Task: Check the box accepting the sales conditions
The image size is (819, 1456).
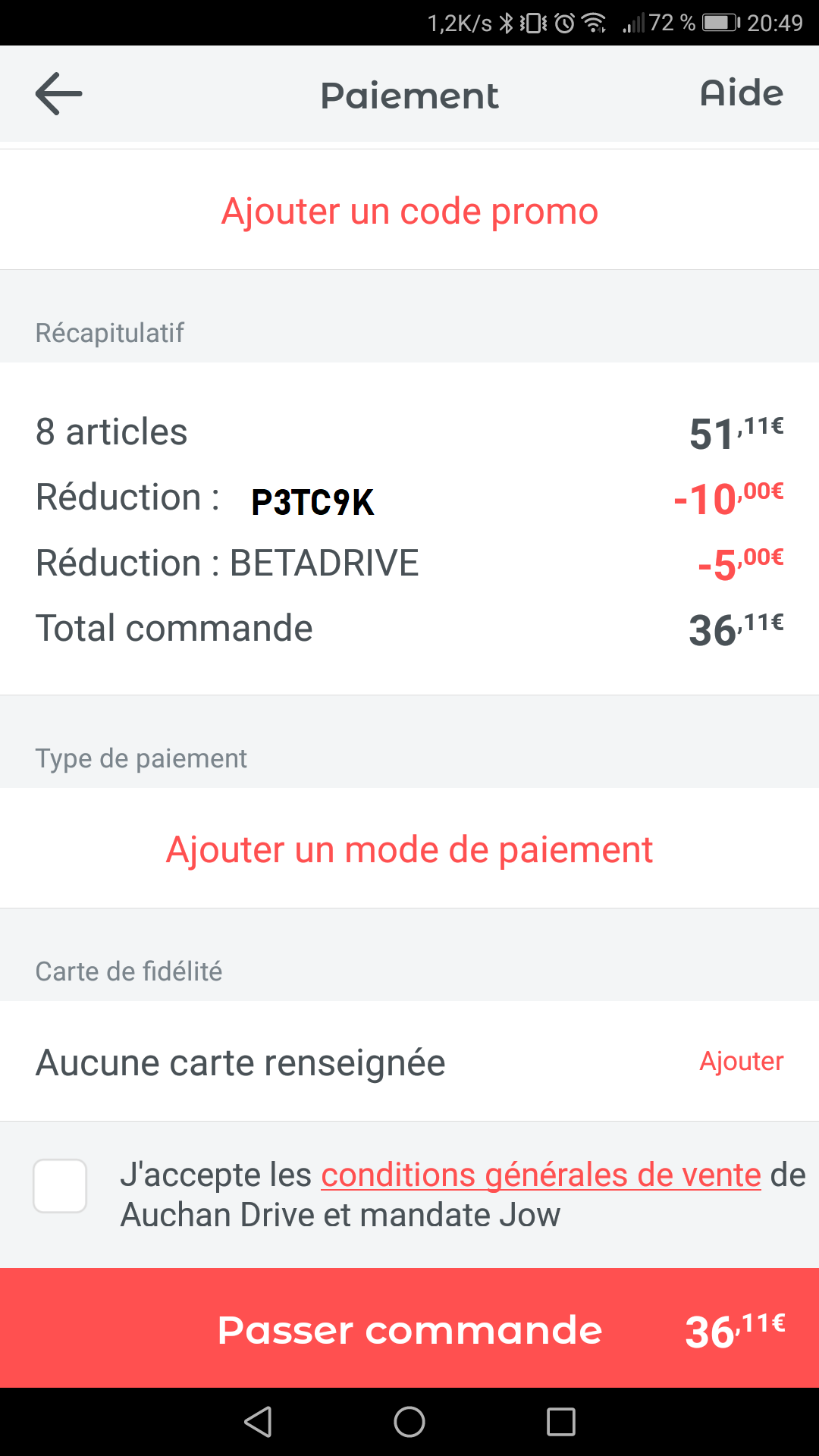Action: [x=60, y=1186]
